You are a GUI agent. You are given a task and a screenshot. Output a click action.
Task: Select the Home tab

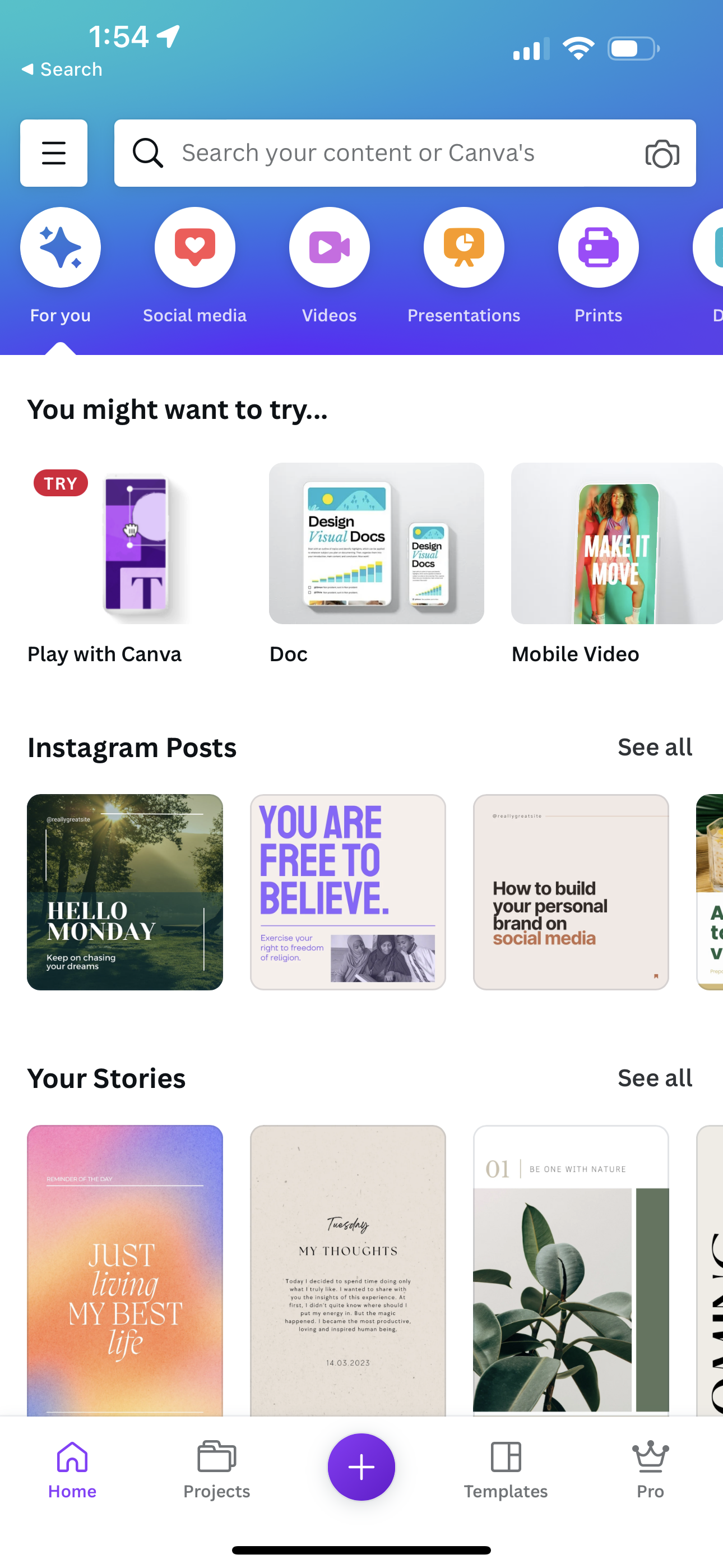click(x=72, y=1470)
